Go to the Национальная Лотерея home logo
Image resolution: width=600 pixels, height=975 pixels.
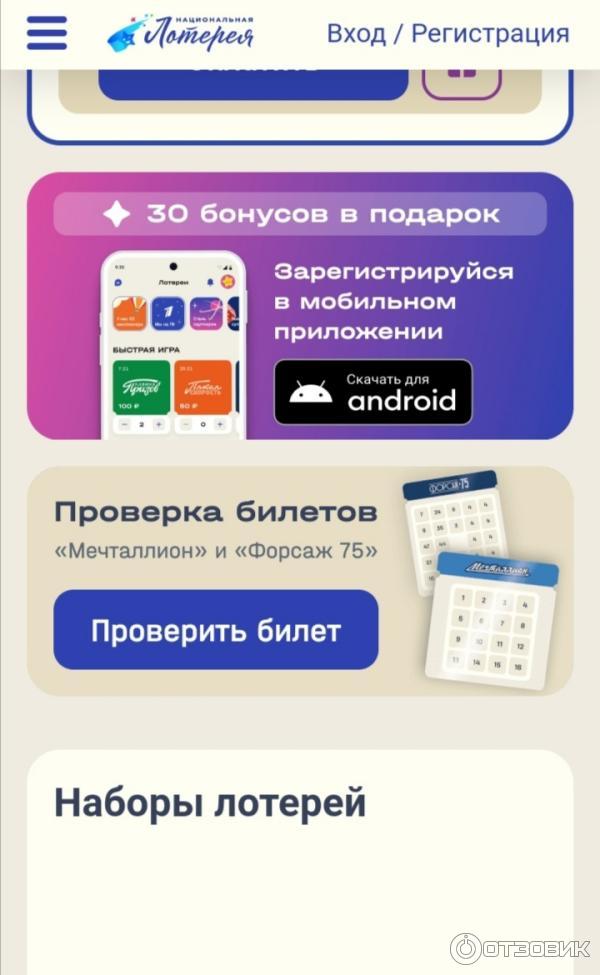[180, 33]
